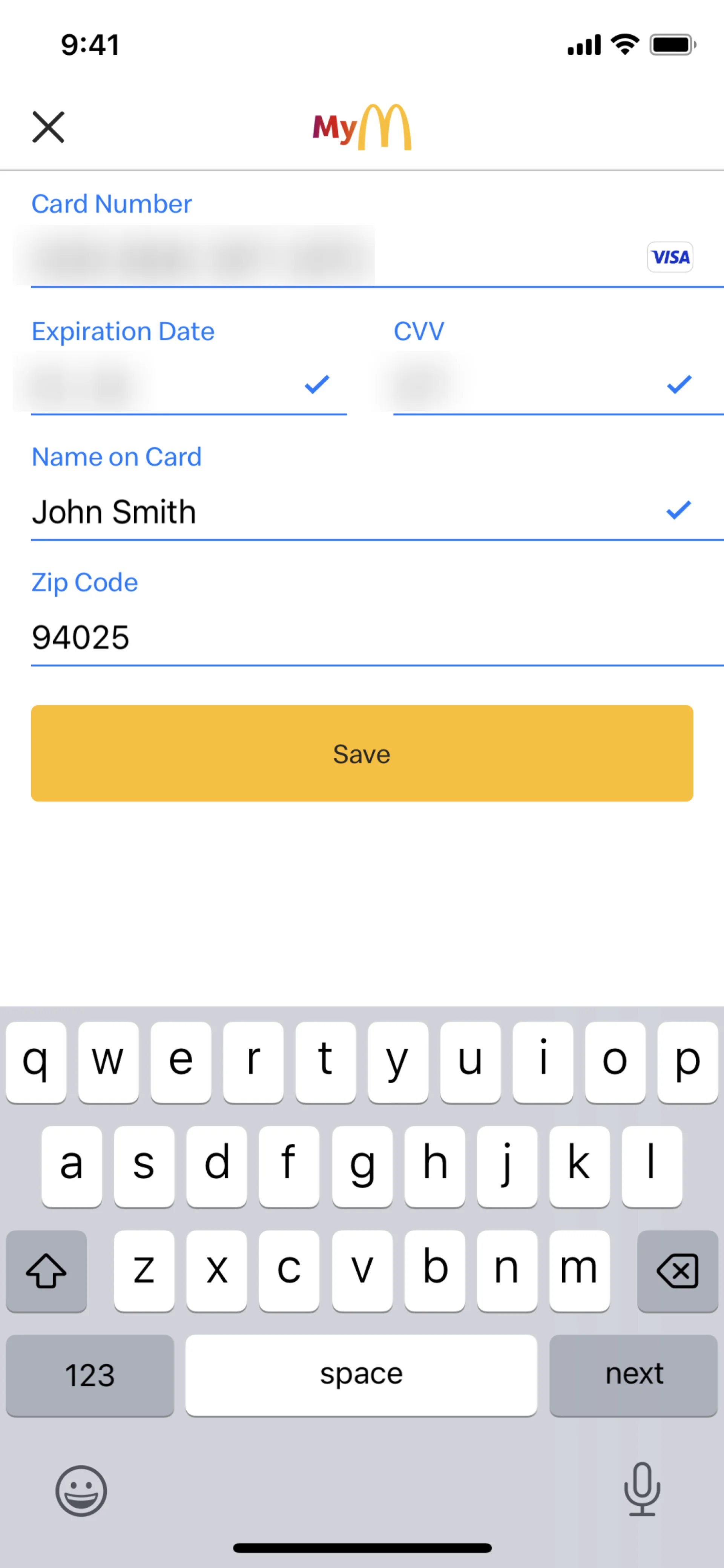The height and width of the screenshot is (1568, 724).
Task: Tap the keyboard's next key
Action: 633,1375
